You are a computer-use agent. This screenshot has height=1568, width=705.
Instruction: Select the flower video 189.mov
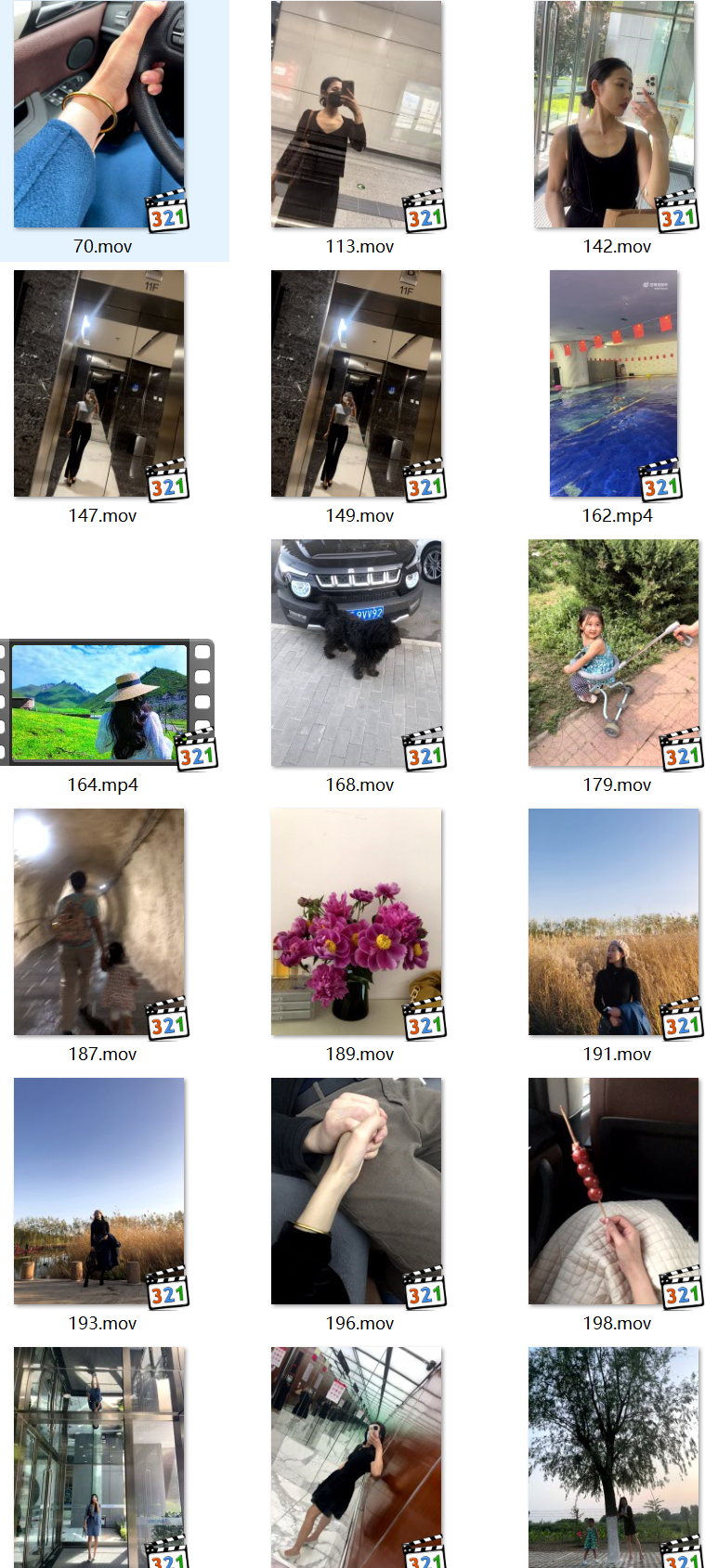(357, 922)
